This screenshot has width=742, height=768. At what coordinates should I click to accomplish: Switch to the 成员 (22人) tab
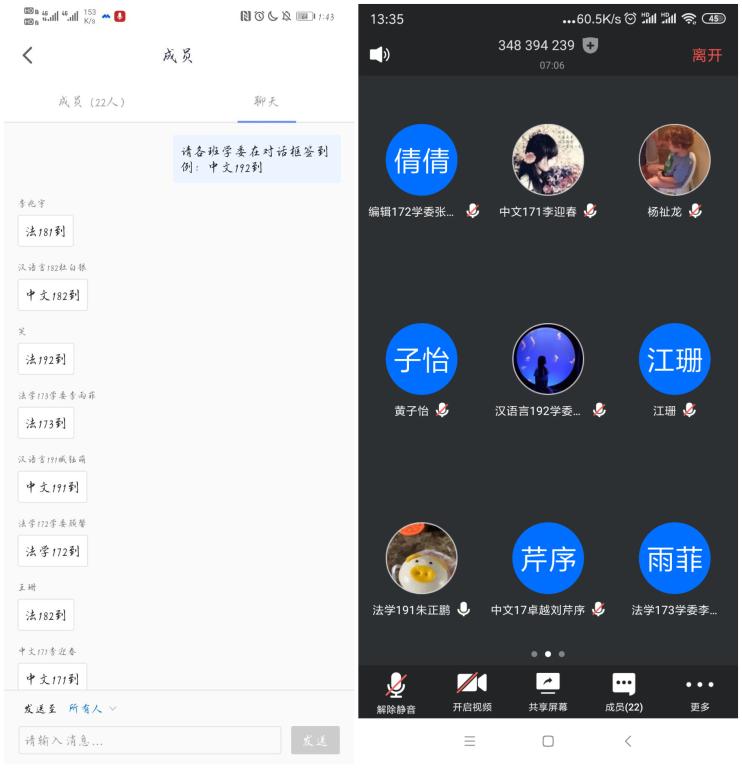(91, 102)
